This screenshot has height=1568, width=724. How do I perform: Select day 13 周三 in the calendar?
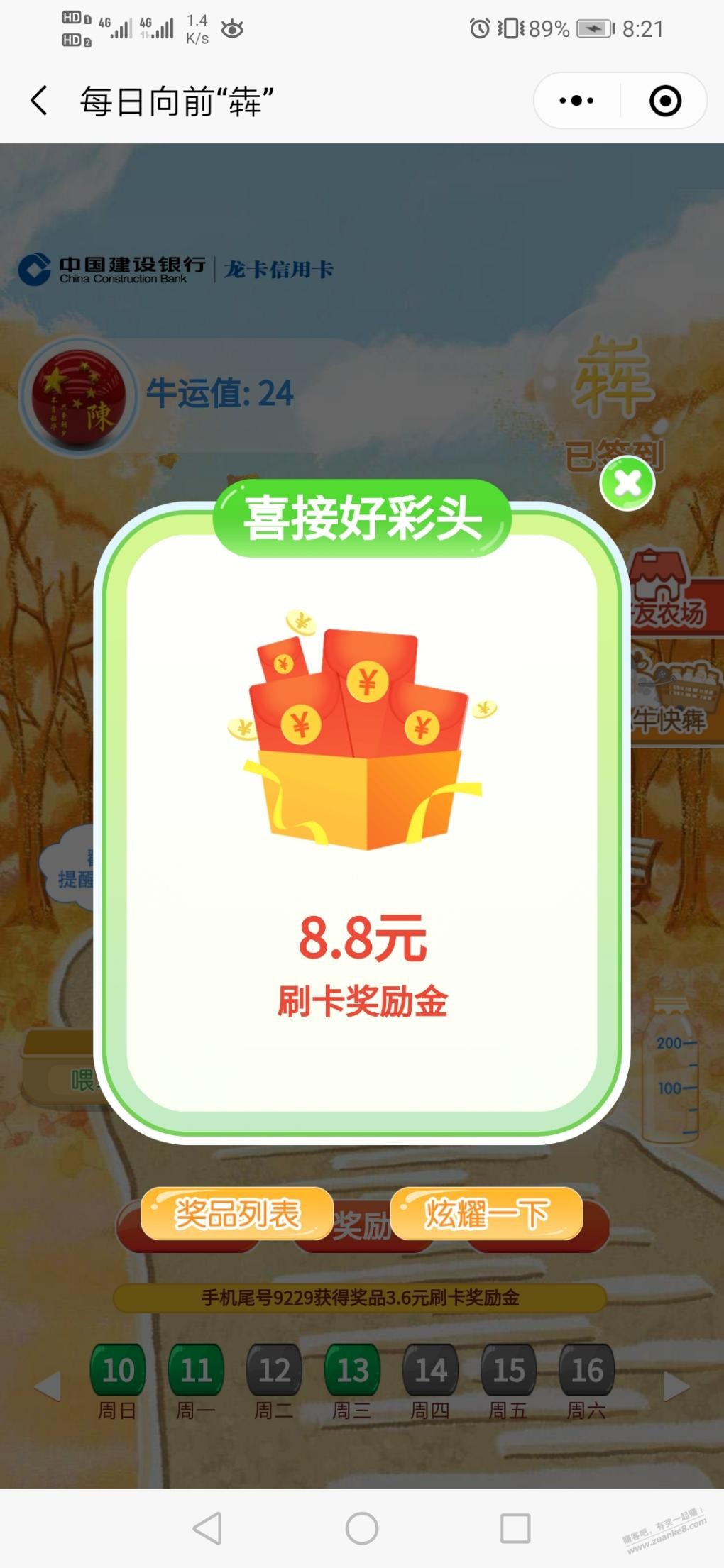pyautogui.click(x=352, y=1370)
